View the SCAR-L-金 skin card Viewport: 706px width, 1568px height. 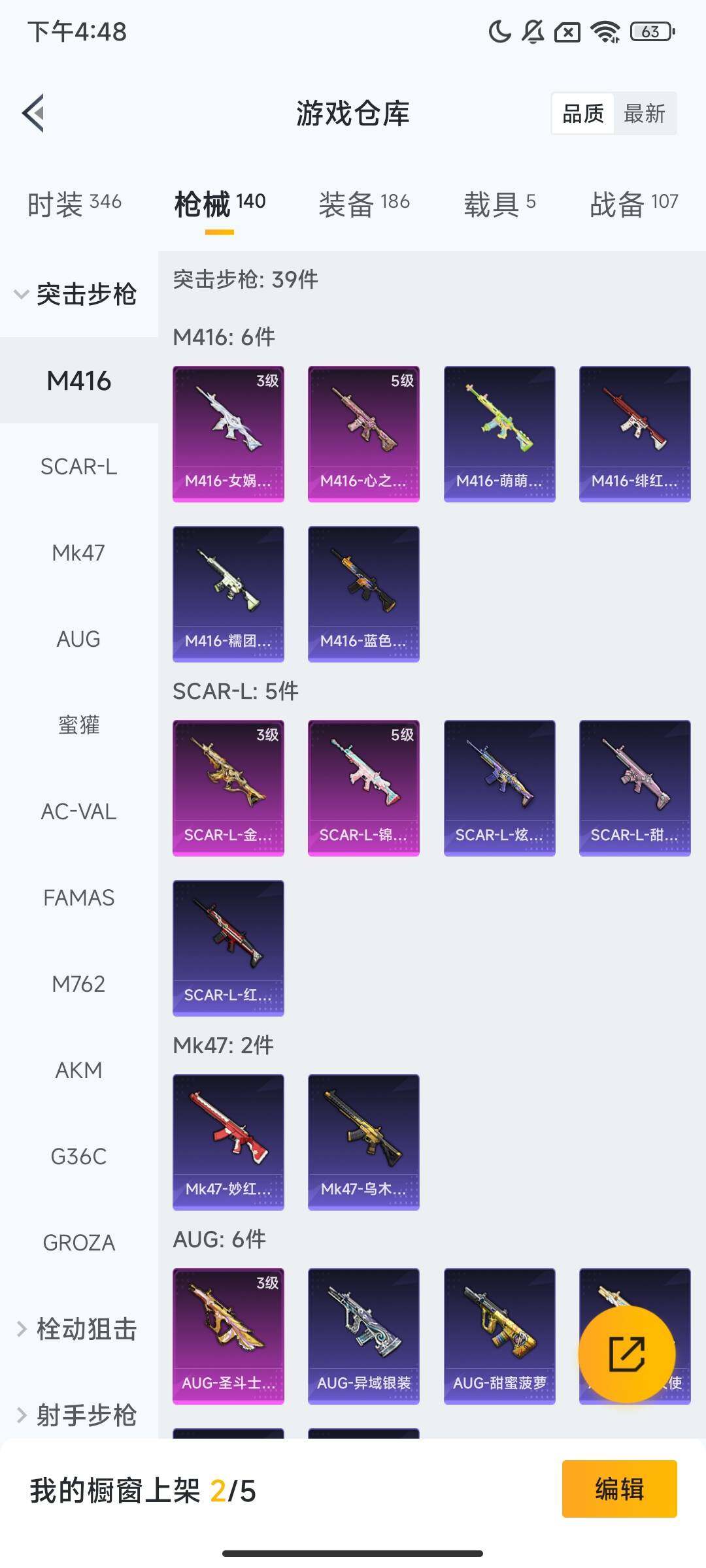[x=228, y=788]
